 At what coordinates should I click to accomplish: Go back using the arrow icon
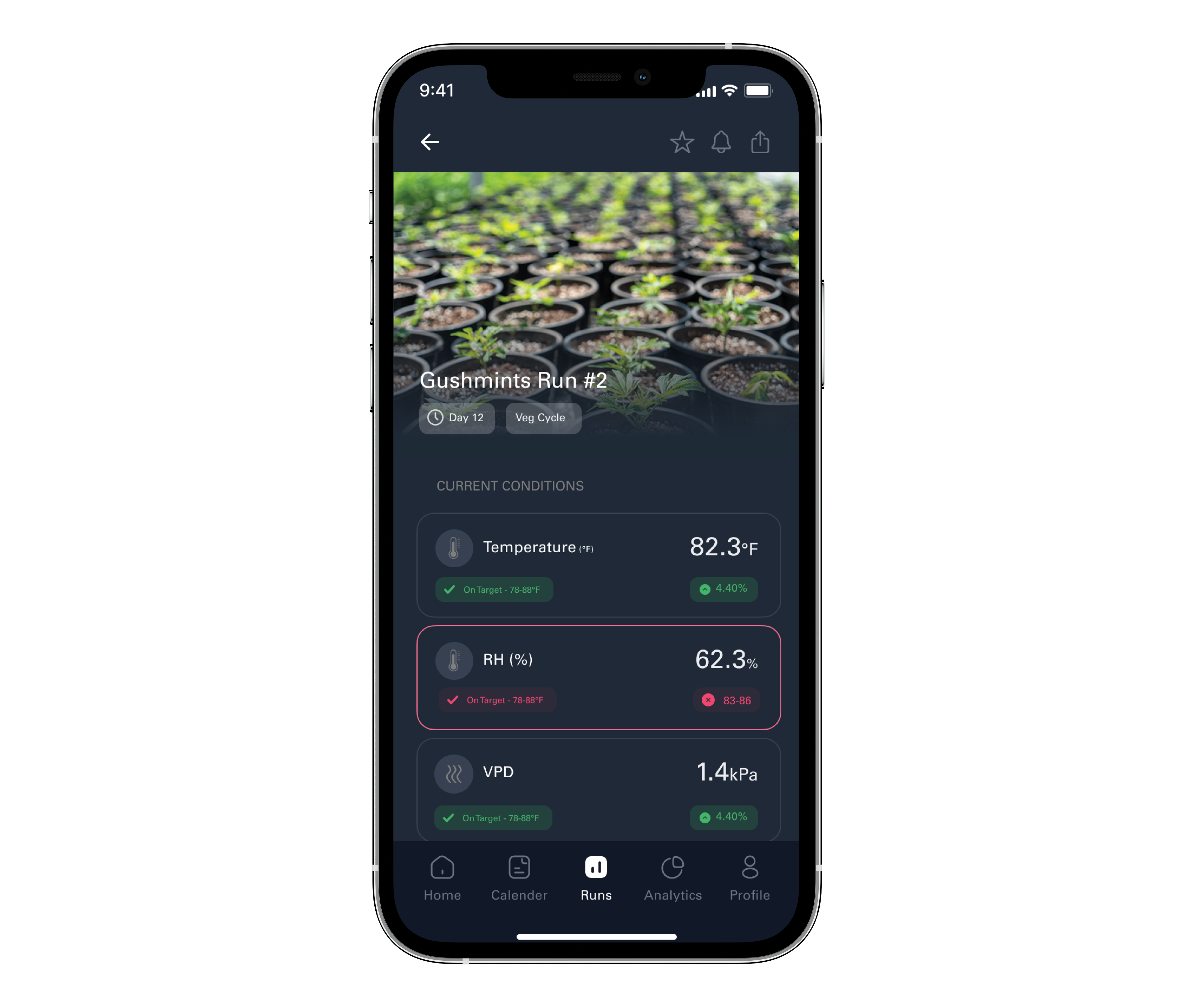tap(429, 142)
